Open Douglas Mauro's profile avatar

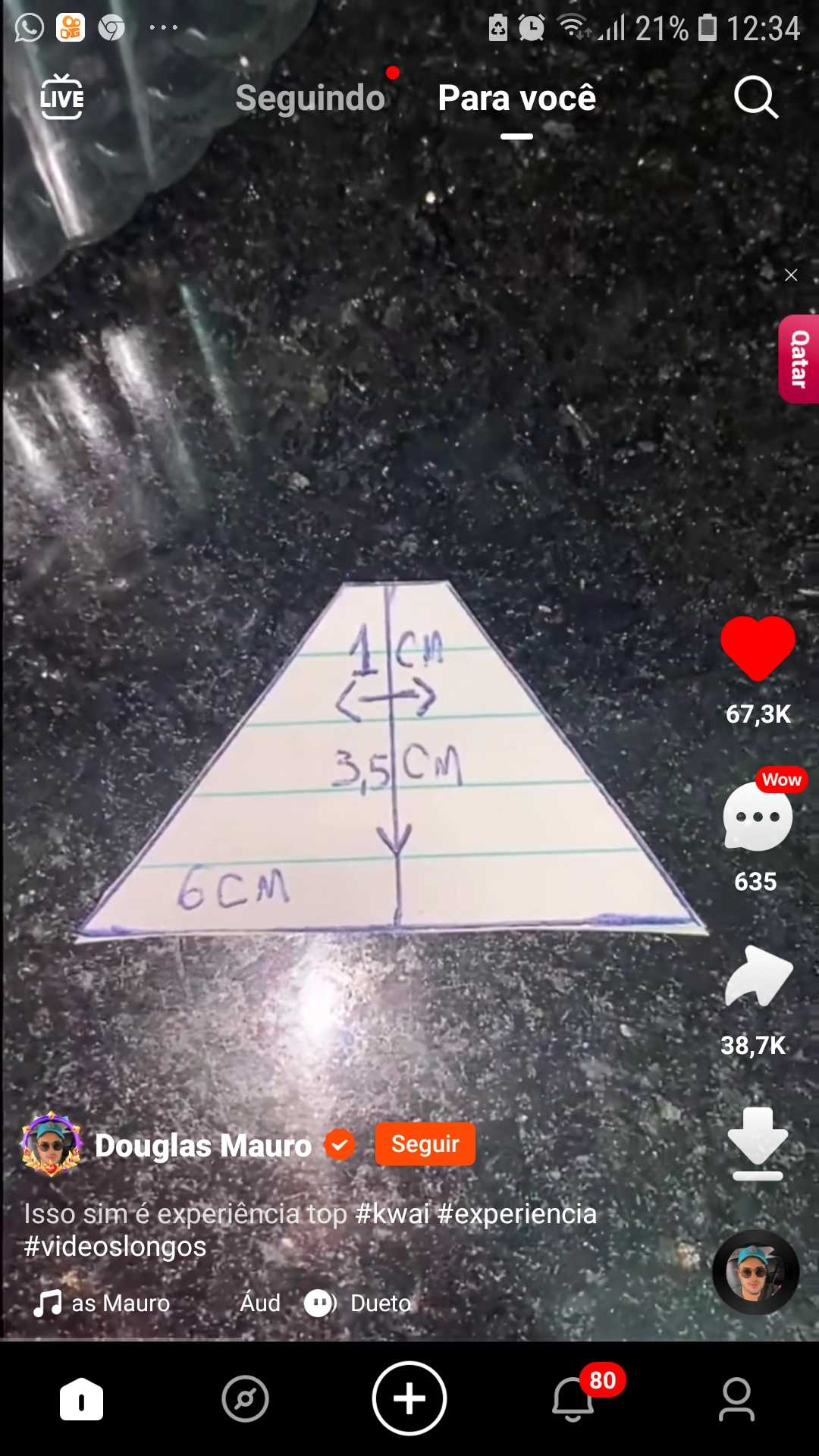51,1144
